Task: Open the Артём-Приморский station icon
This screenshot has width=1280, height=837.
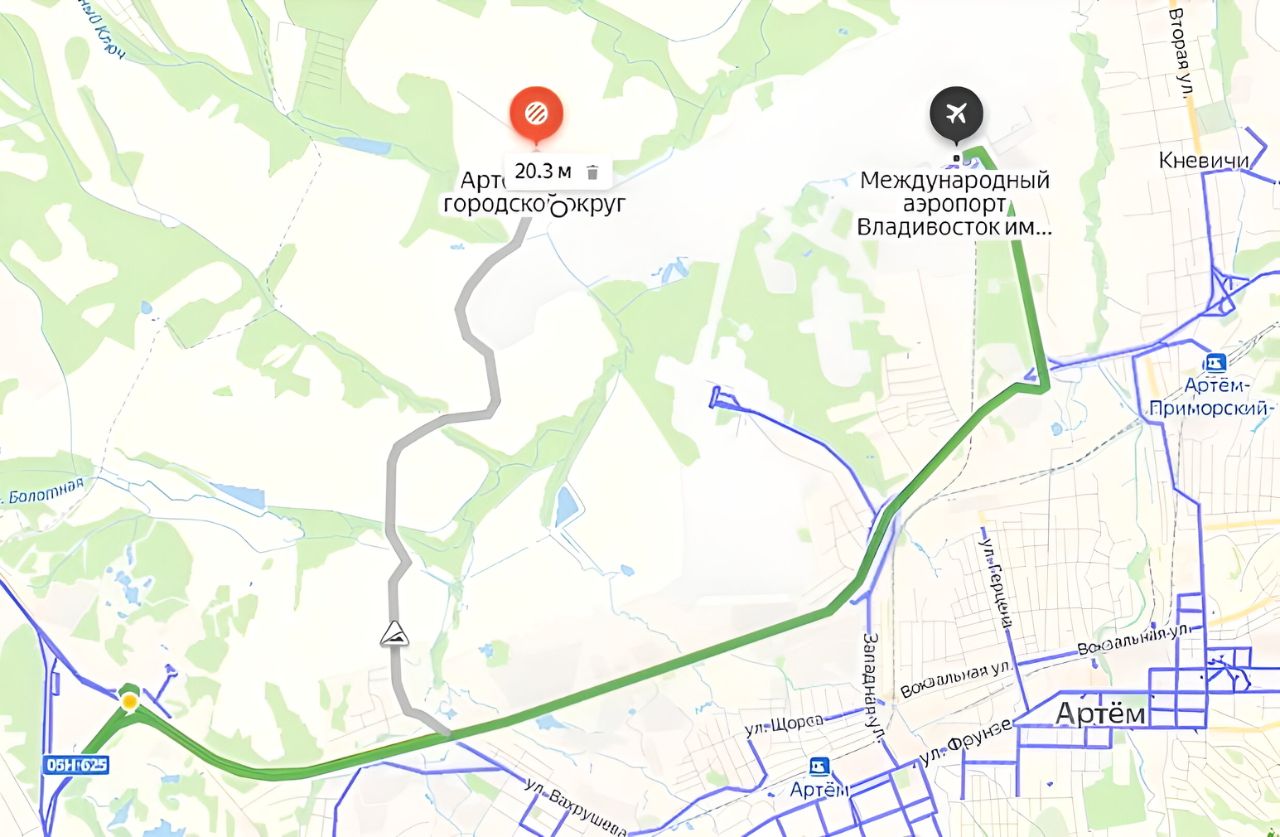Action: (1216, 363)
